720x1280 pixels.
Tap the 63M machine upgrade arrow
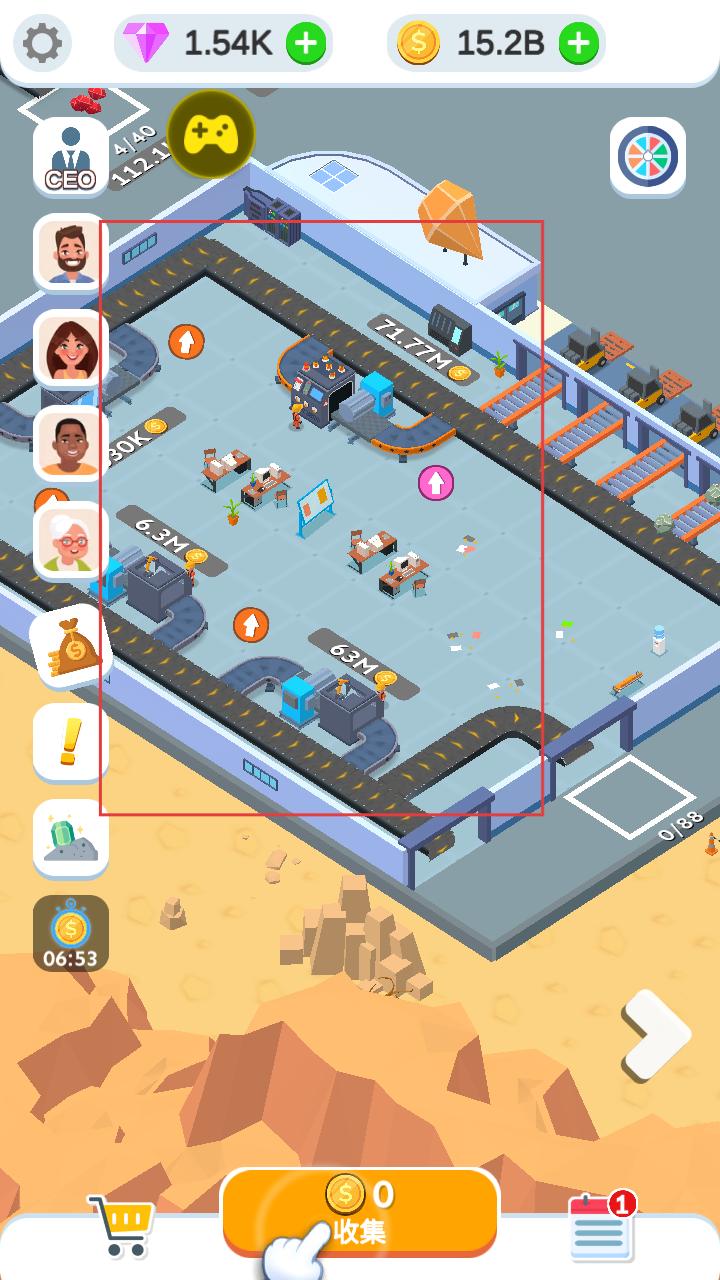251,626
